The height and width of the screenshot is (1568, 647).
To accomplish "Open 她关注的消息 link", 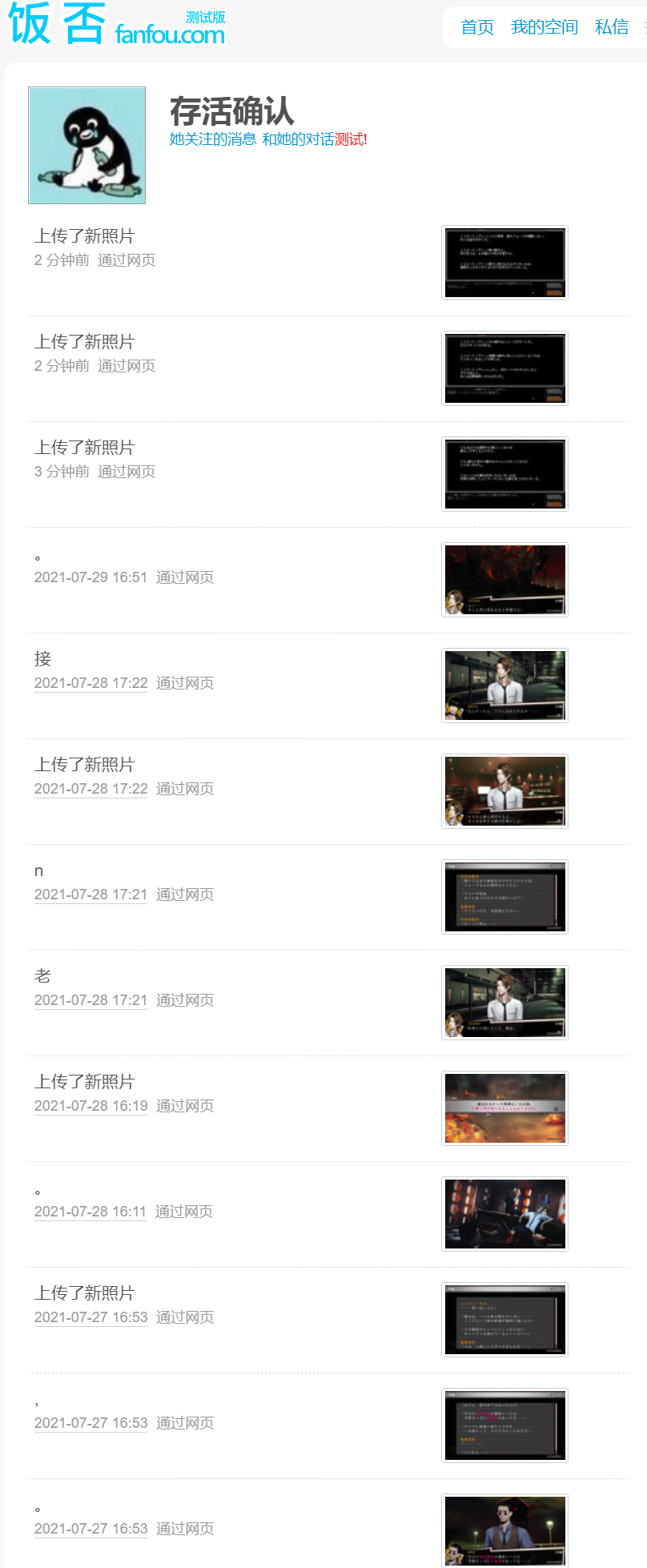I will pyautogui.click(x=212, y=139).
